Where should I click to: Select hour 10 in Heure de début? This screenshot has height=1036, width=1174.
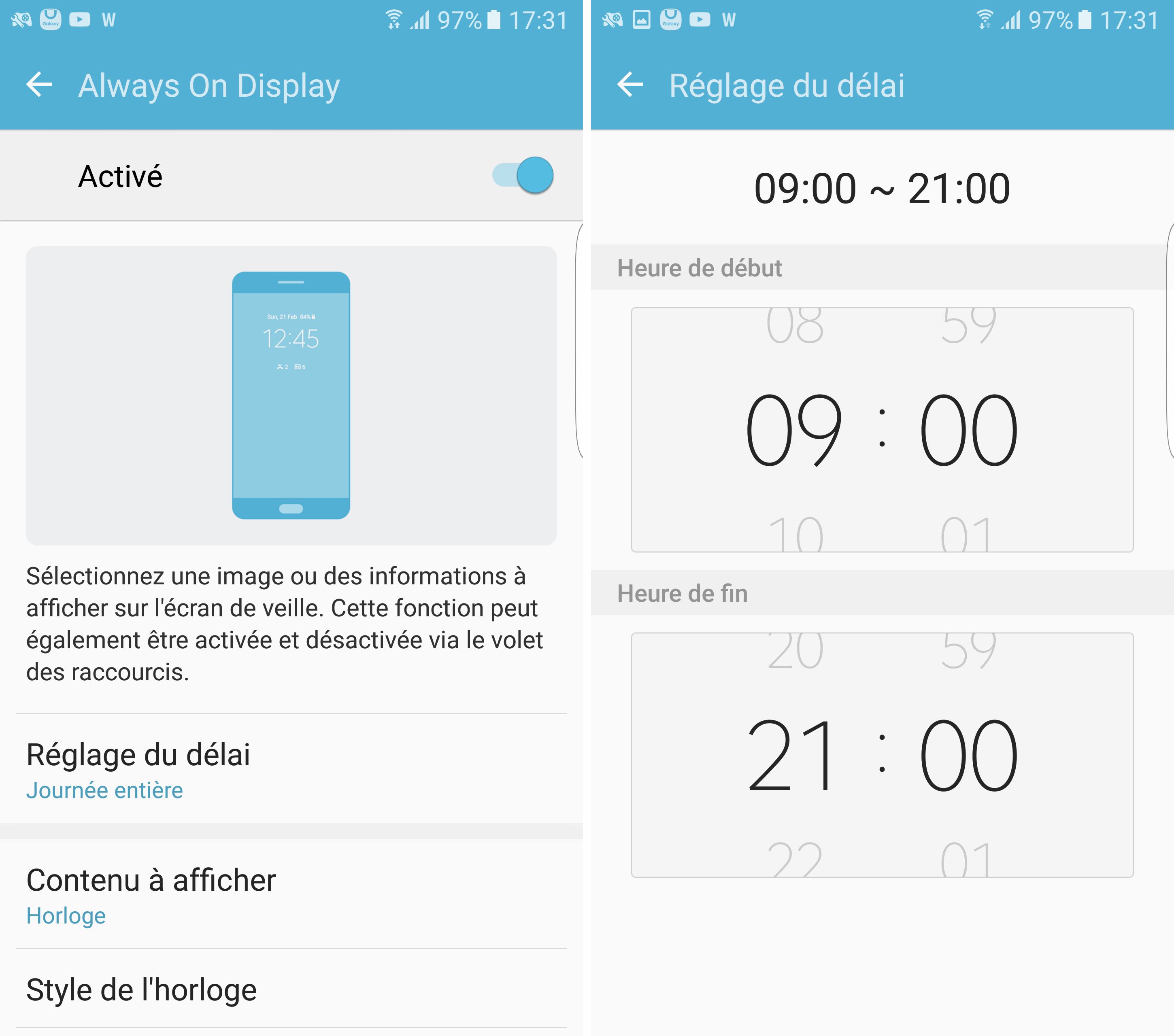[x=795, y=534]
